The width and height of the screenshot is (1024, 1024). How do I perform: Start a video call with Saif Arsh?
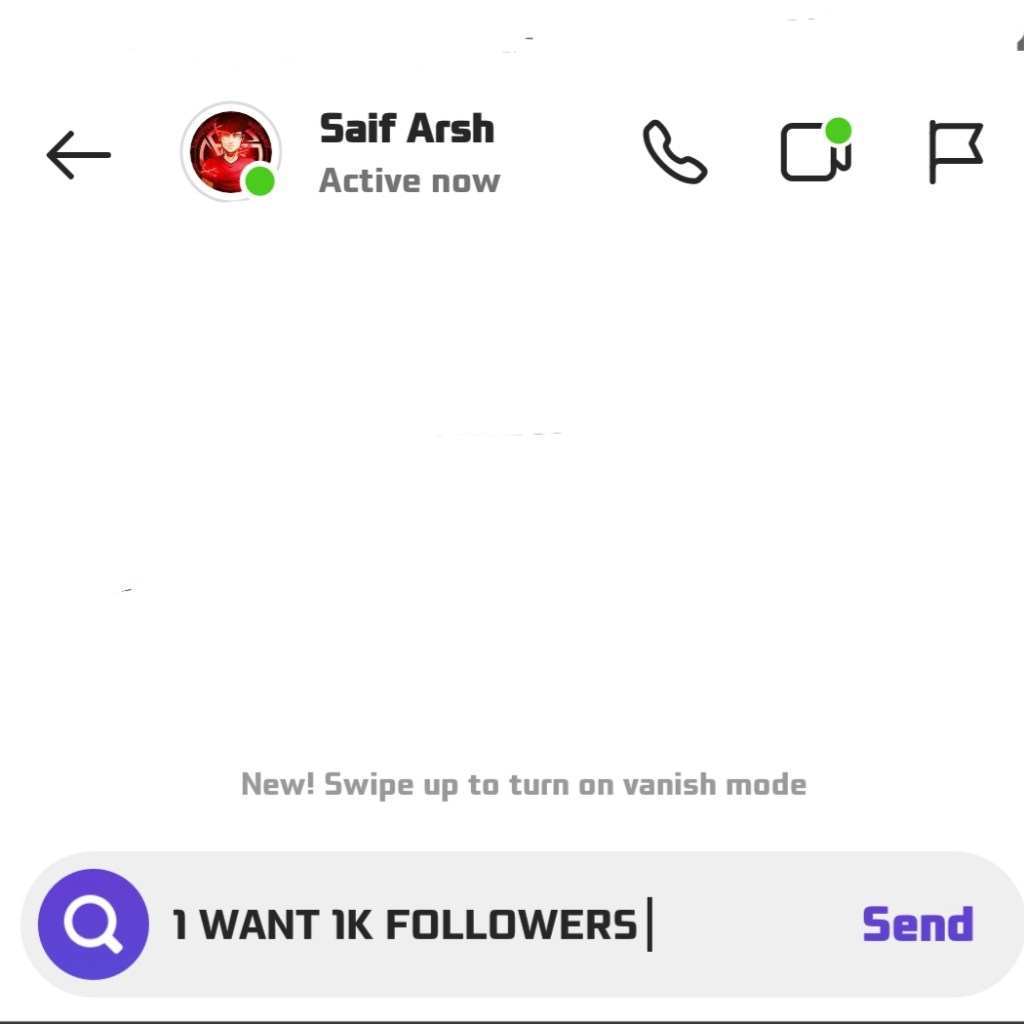click(814, 153)
